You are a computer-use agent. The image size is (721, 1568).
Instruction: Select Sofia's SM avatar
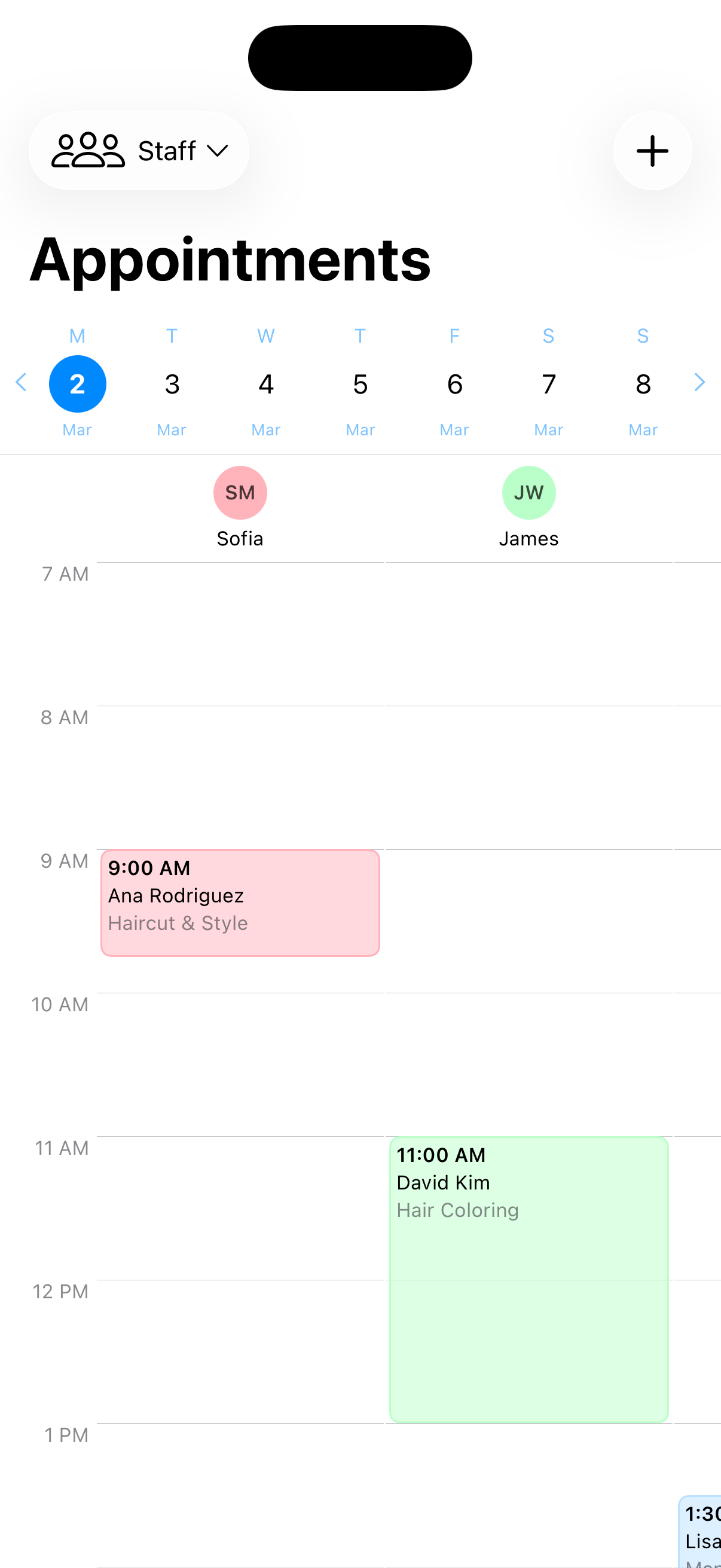[x=240, y=492]
